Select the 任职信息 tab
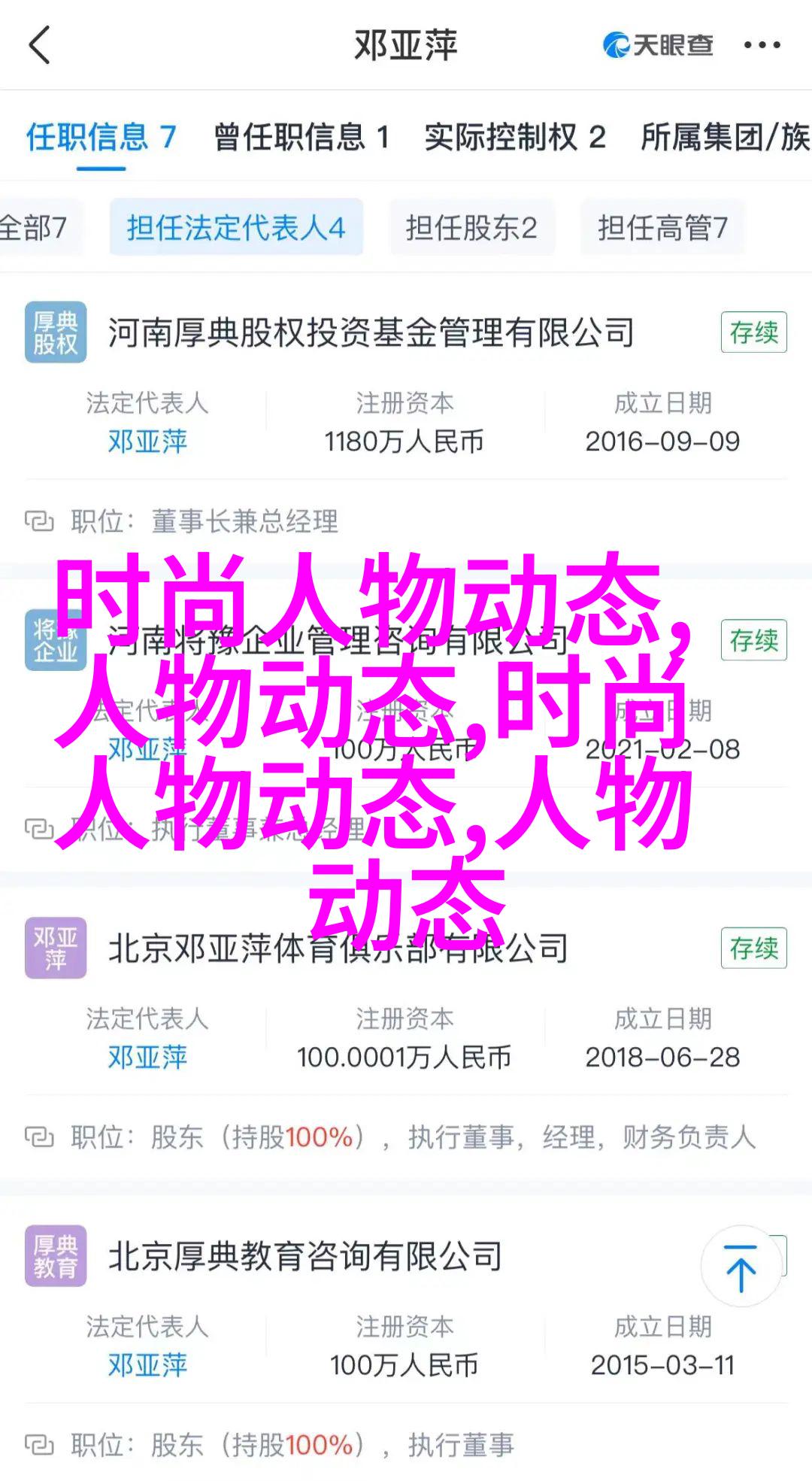 (x=101, y=138)
